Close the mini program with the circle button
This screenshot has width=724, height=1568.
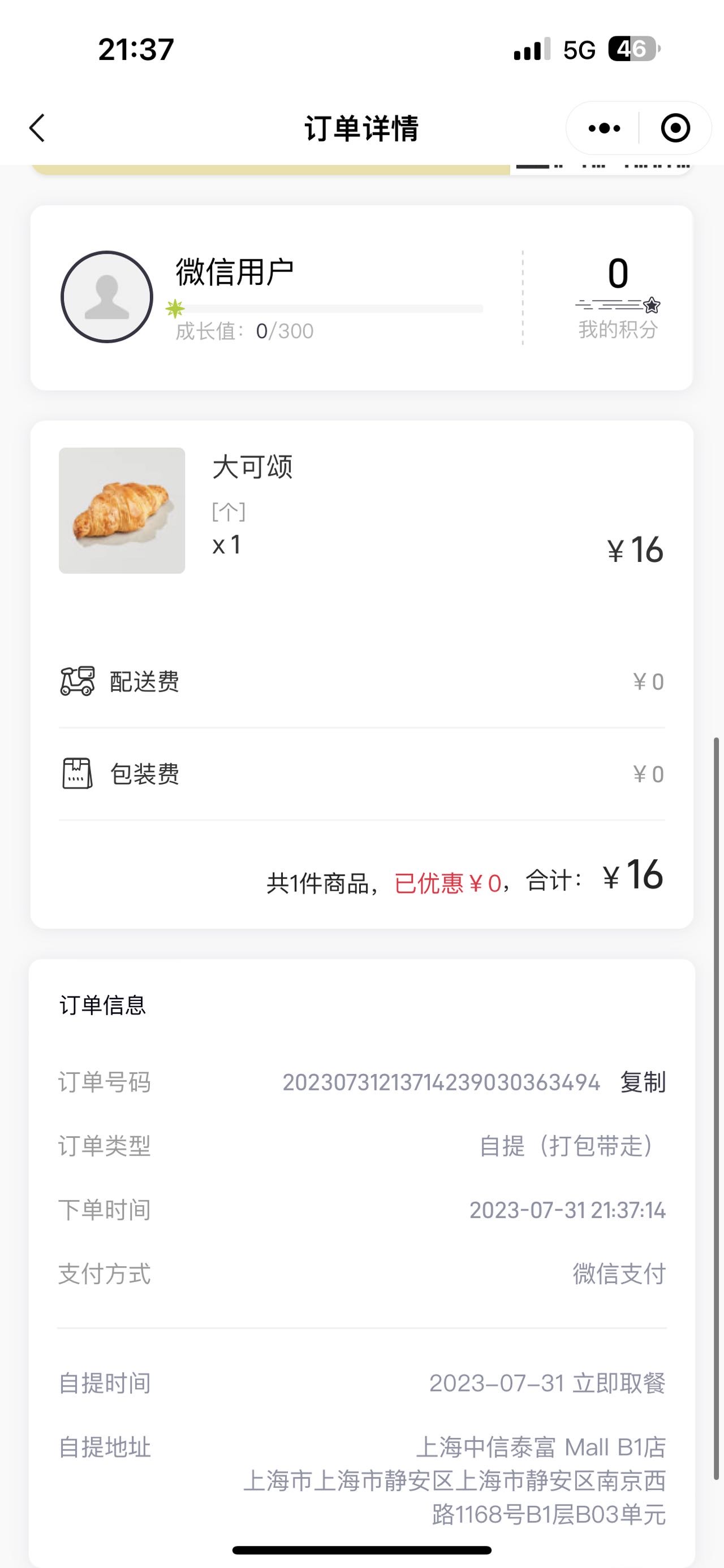(675, 128)
